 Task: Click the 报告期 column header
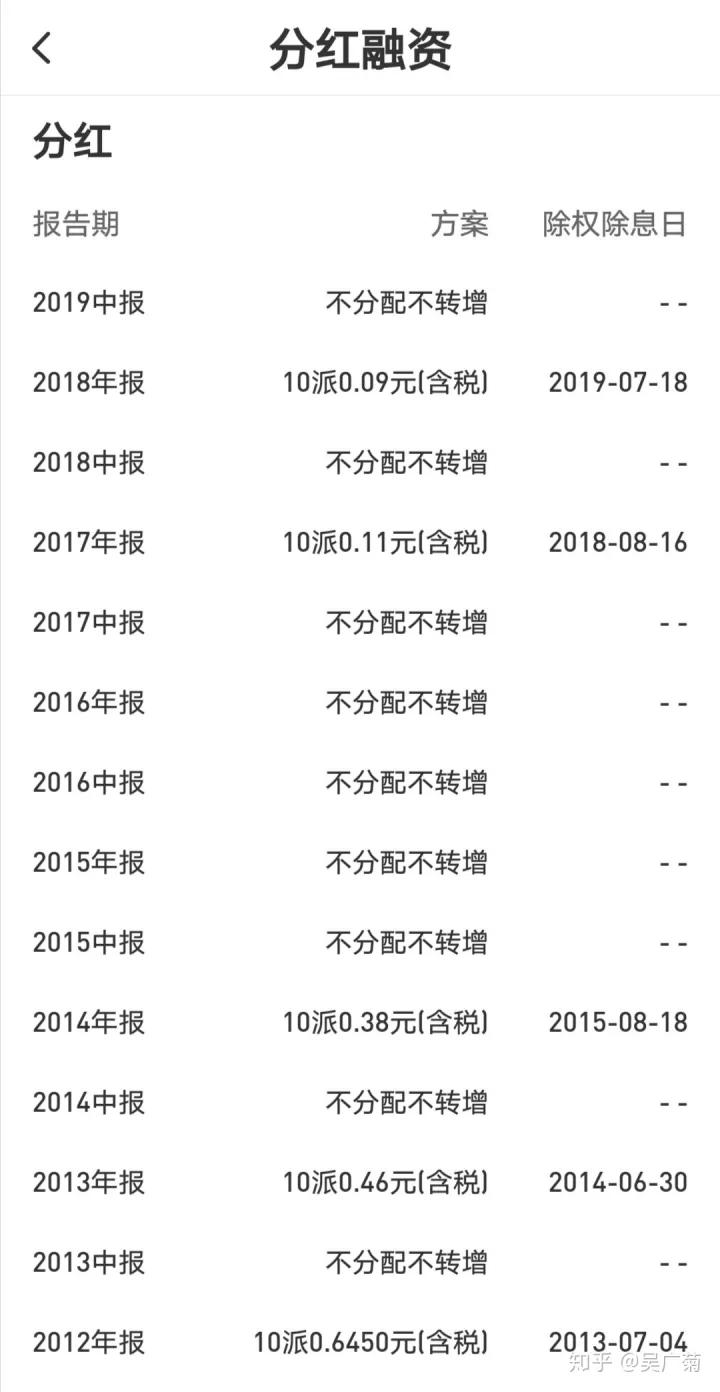pos(74,225)
